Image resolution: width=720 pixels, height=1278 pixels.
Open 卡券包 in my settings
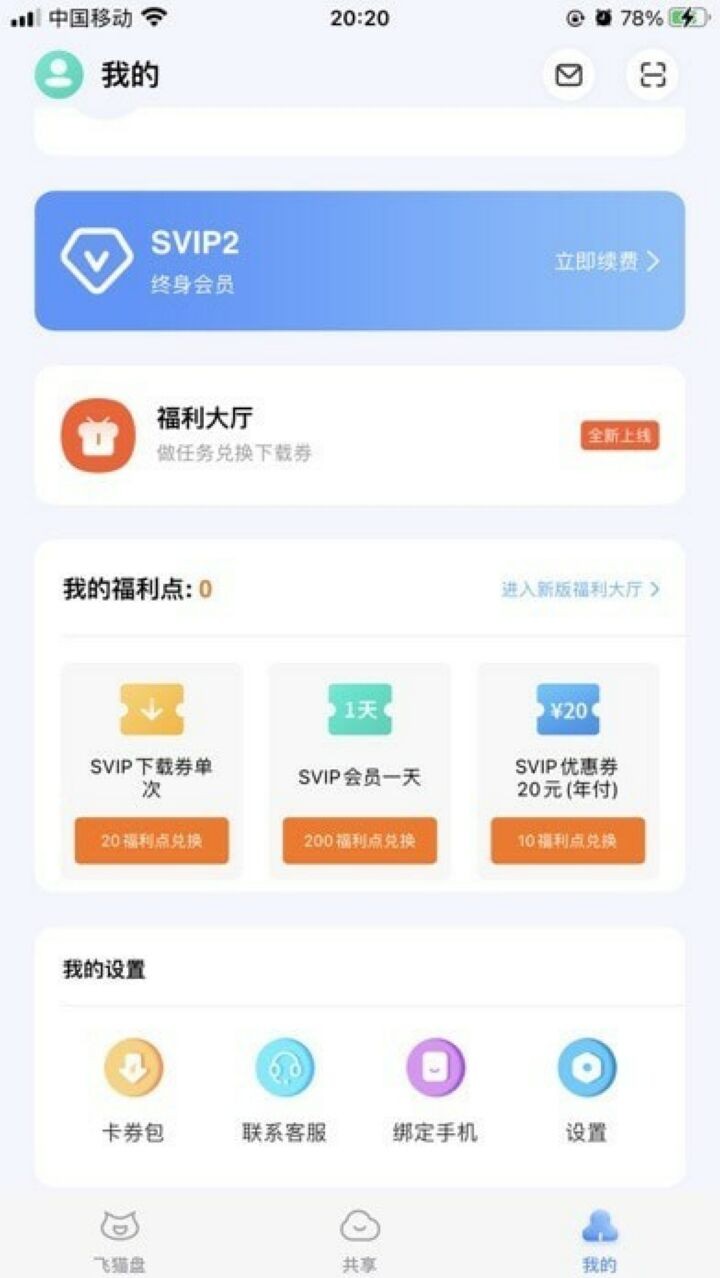pyautogui.click(x=133, y=1091)
